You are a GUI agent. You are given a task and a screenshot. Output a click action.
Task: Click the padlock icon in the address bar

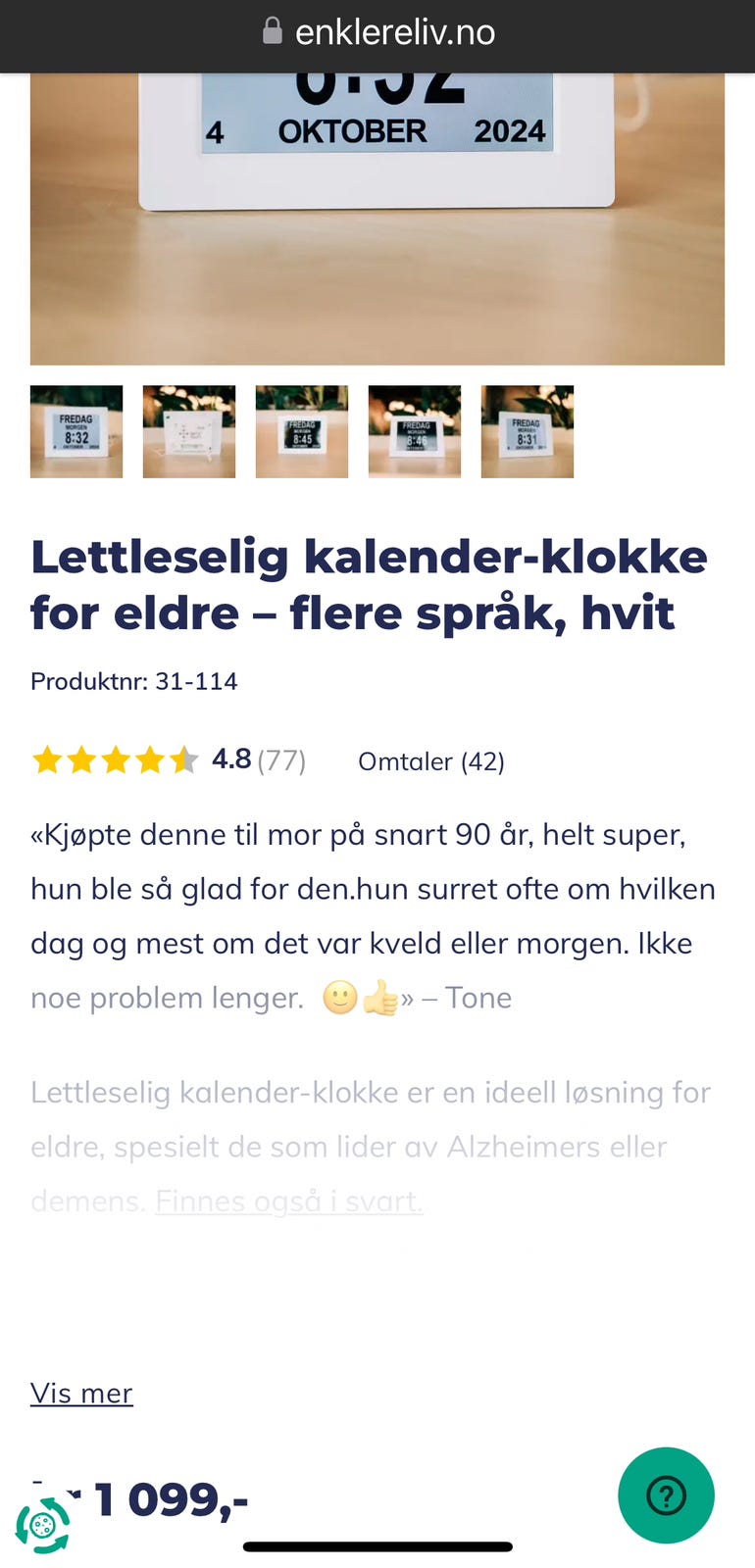point(272,31)
